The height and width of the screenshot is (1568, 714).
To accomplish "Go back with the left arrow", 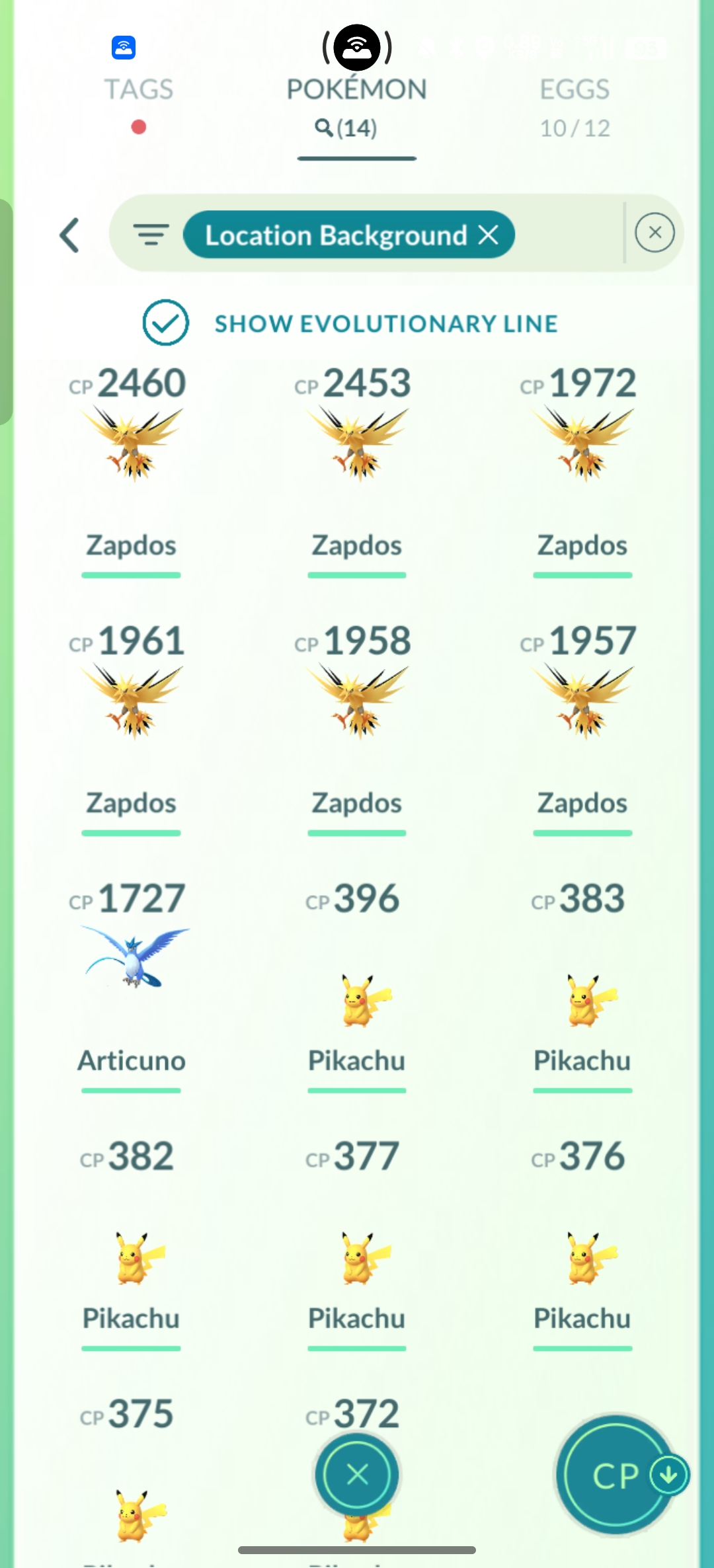I will point(70,235).
